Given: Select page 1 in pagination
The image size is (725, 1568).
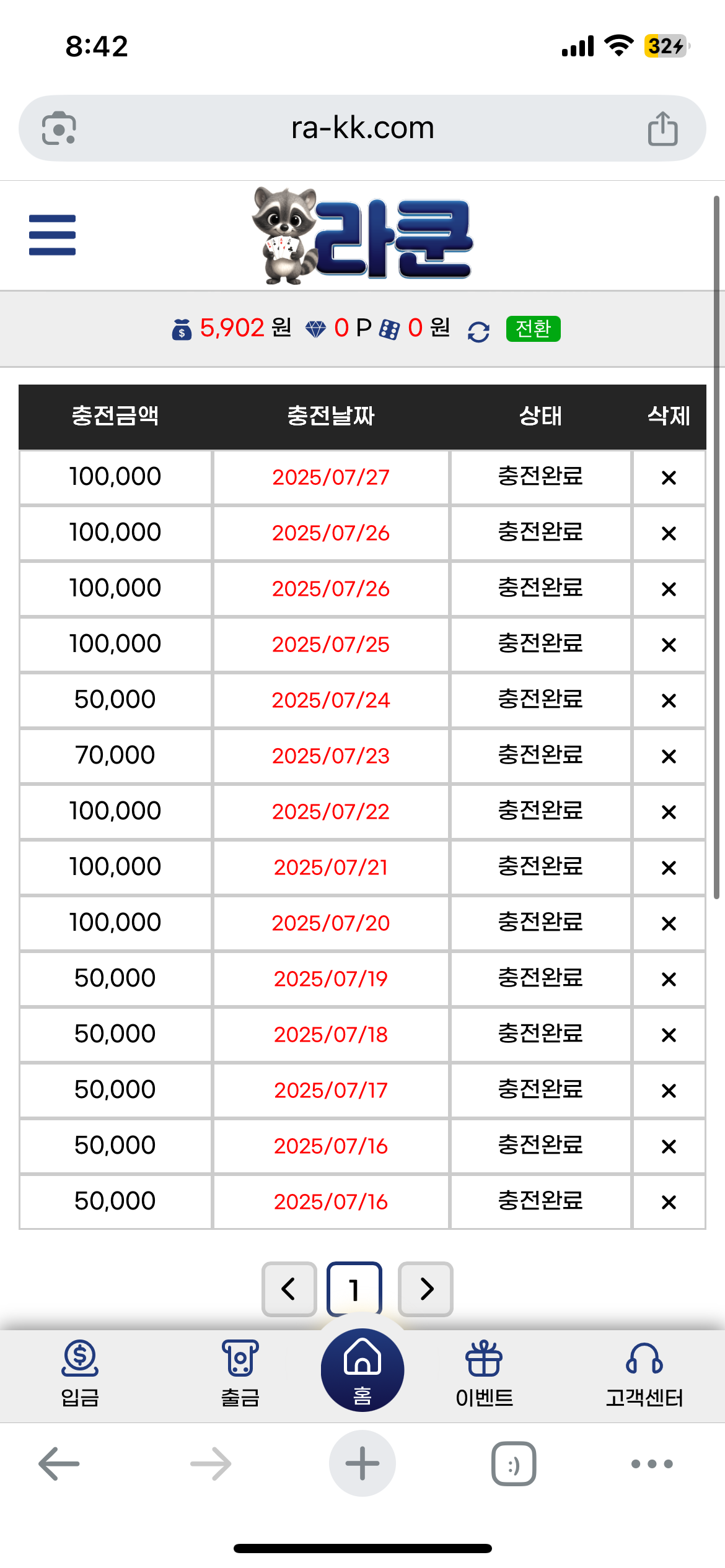Looking at the screenshot, I should click(354, 1289).
